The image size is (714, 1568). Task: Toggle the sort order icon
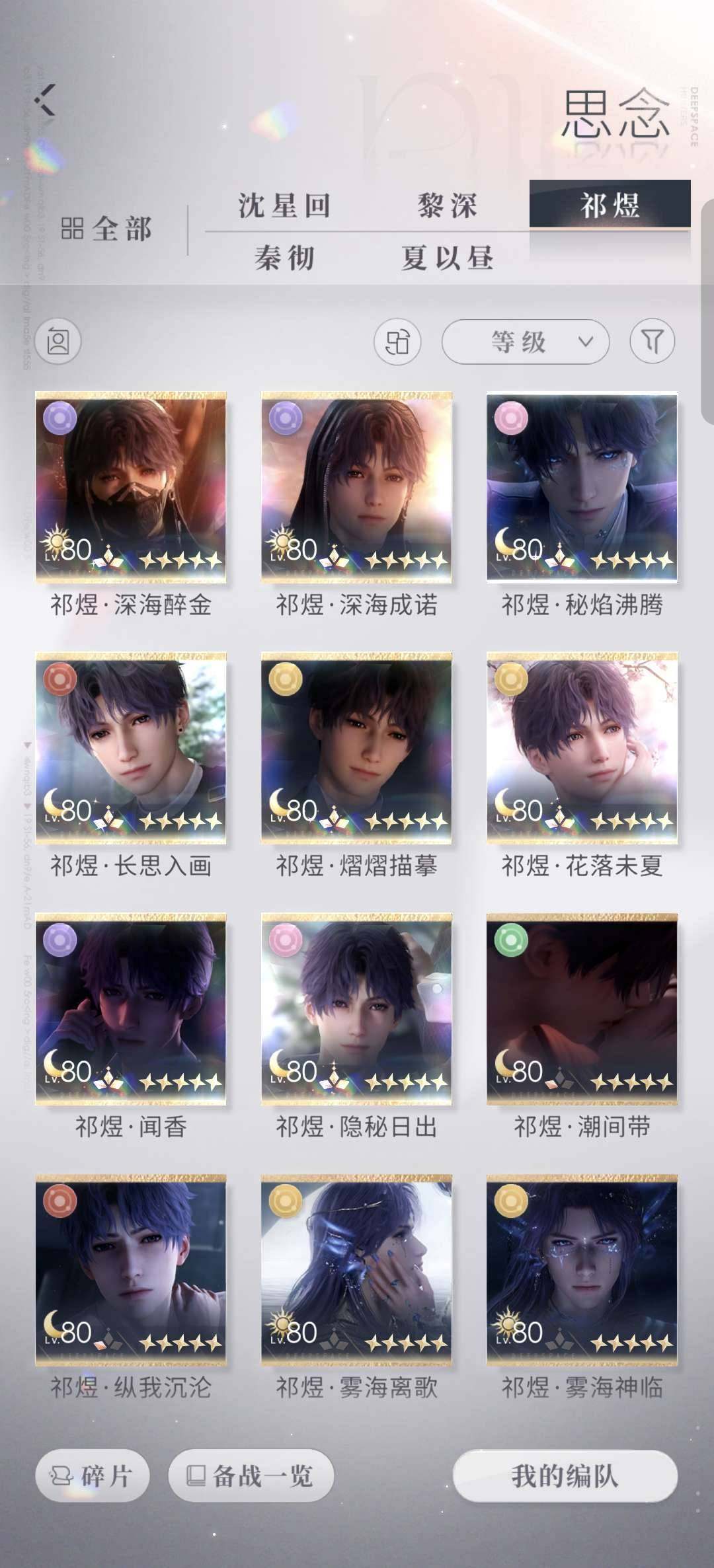click(397, 342)
